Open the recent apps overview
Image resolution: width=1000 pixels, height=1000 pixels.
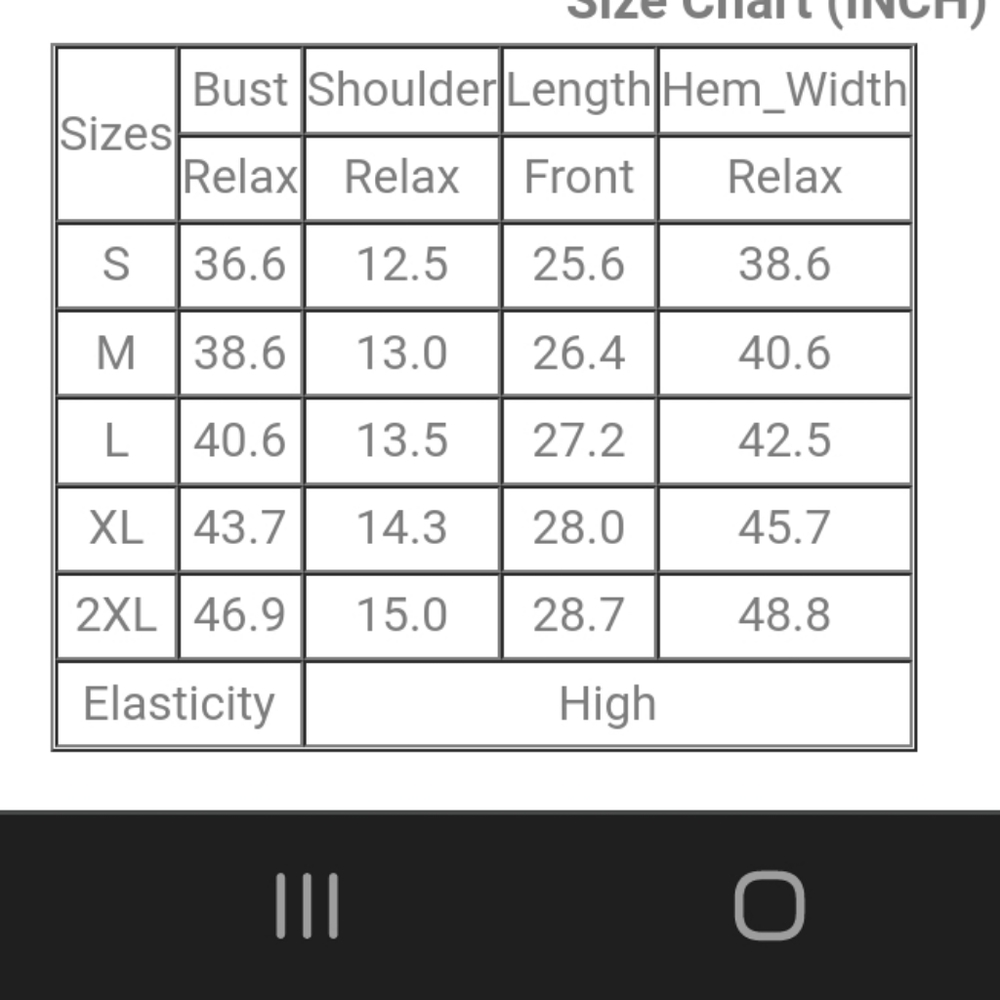click(307, 906)
